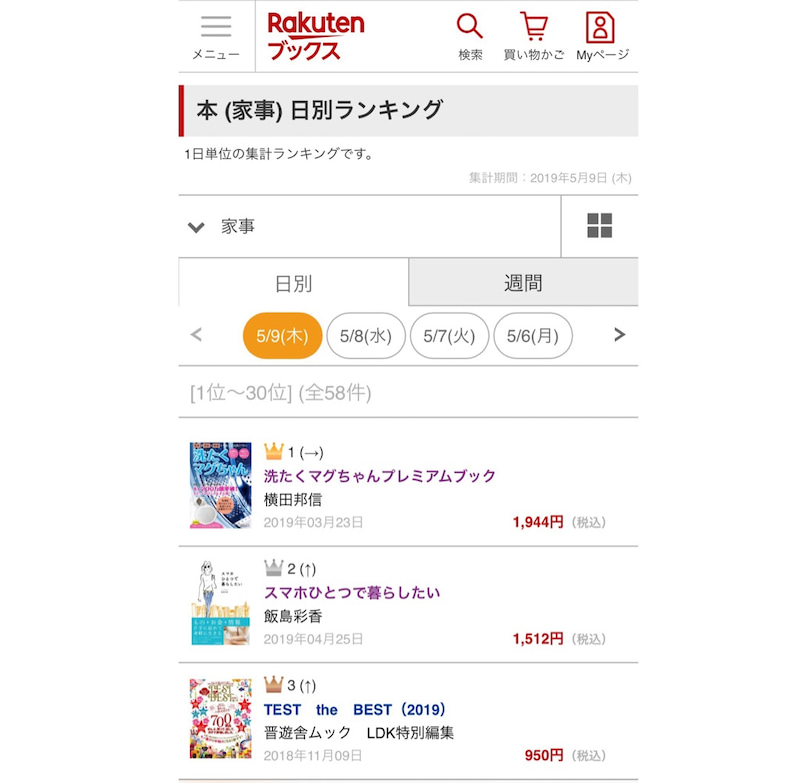Open Myページ account page
The image size is (800, 783).
coord(602,36)
